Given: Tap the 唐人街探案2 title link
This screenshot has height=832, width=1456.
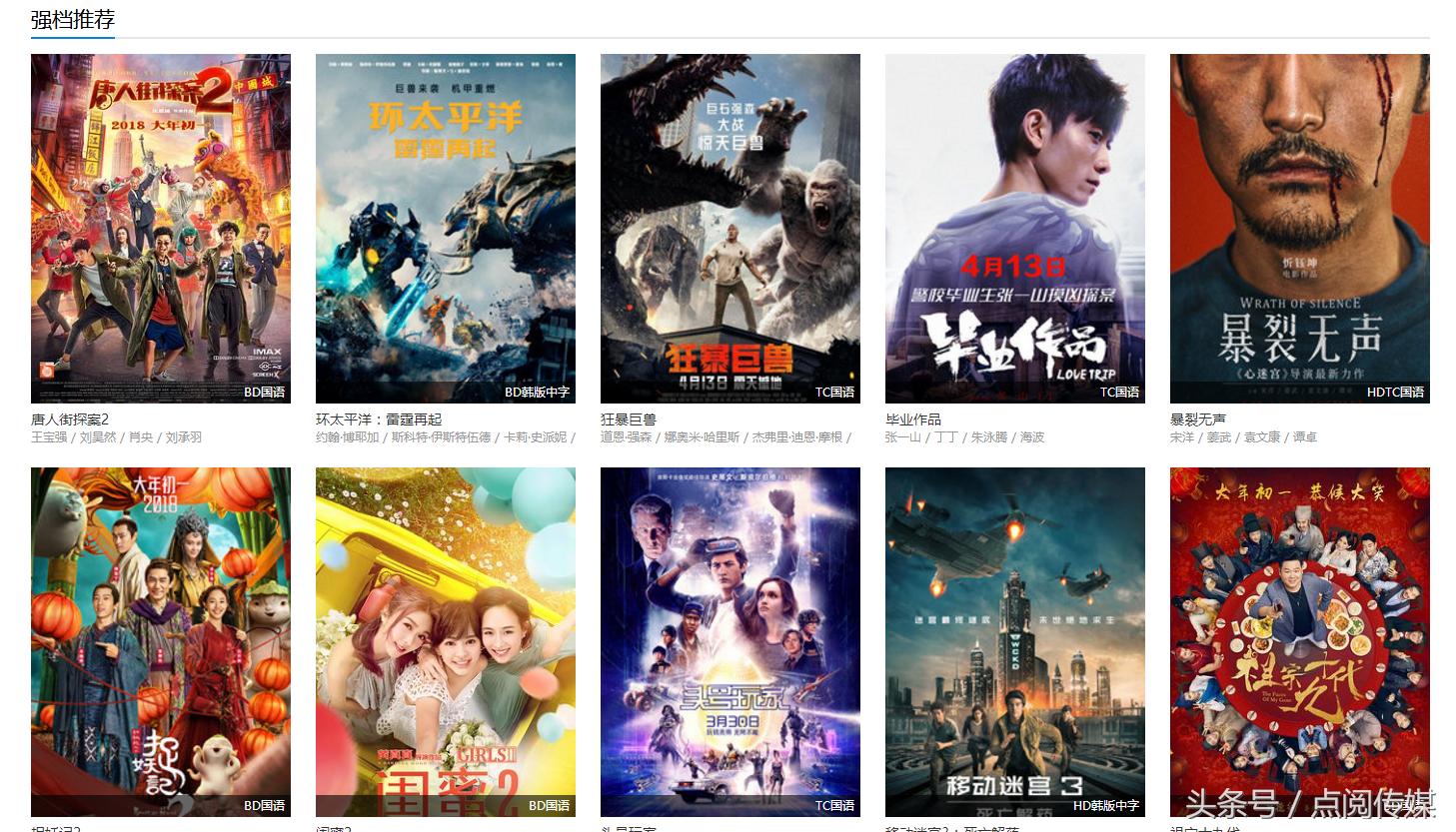Looking at the screenshot, I should coord(70,419).
